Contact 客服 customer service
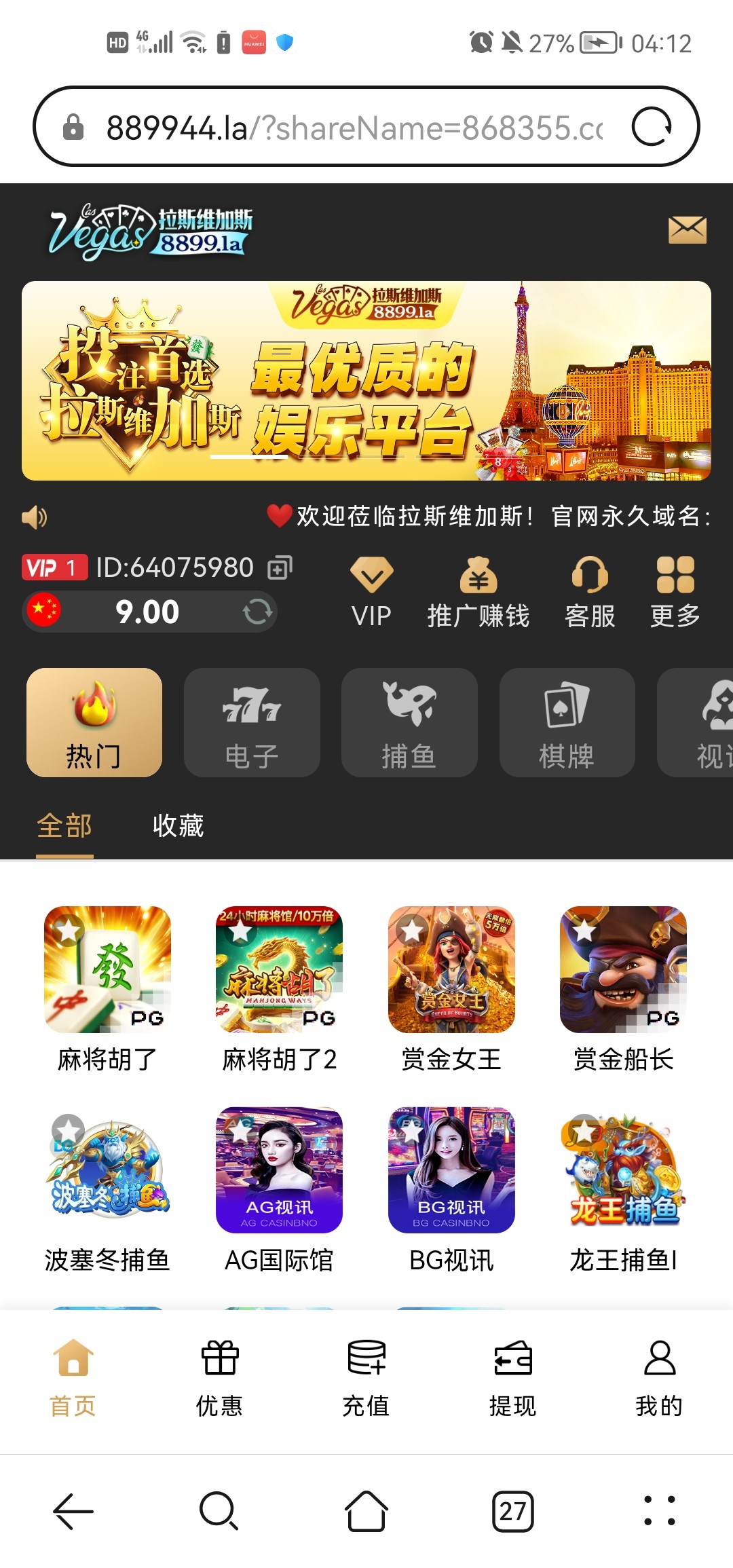 click(x=589, y=591)
